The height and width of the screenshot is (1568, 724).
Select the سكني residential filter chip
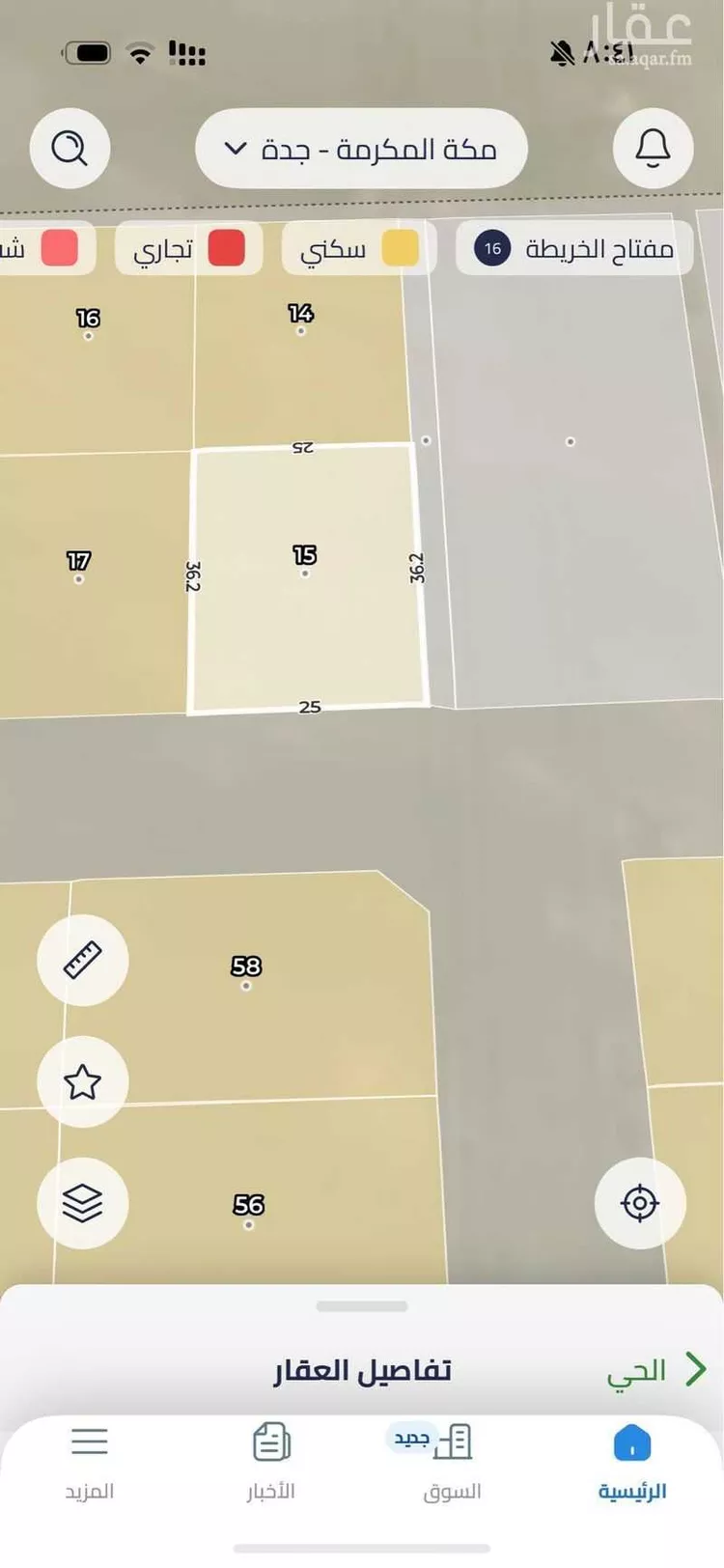point(358,249)
